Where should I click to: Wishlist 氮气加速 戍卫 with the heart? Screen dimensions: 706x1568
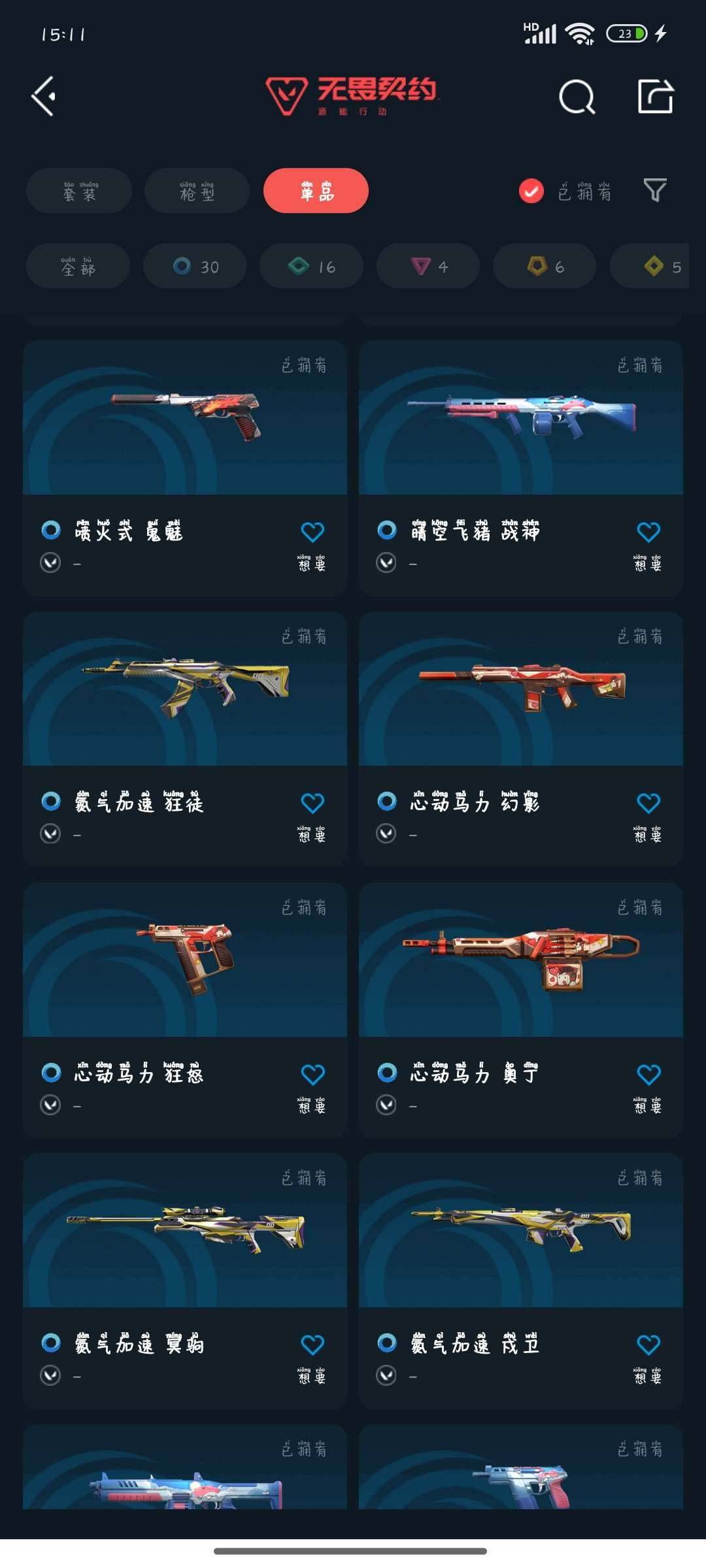point(648,1345)
